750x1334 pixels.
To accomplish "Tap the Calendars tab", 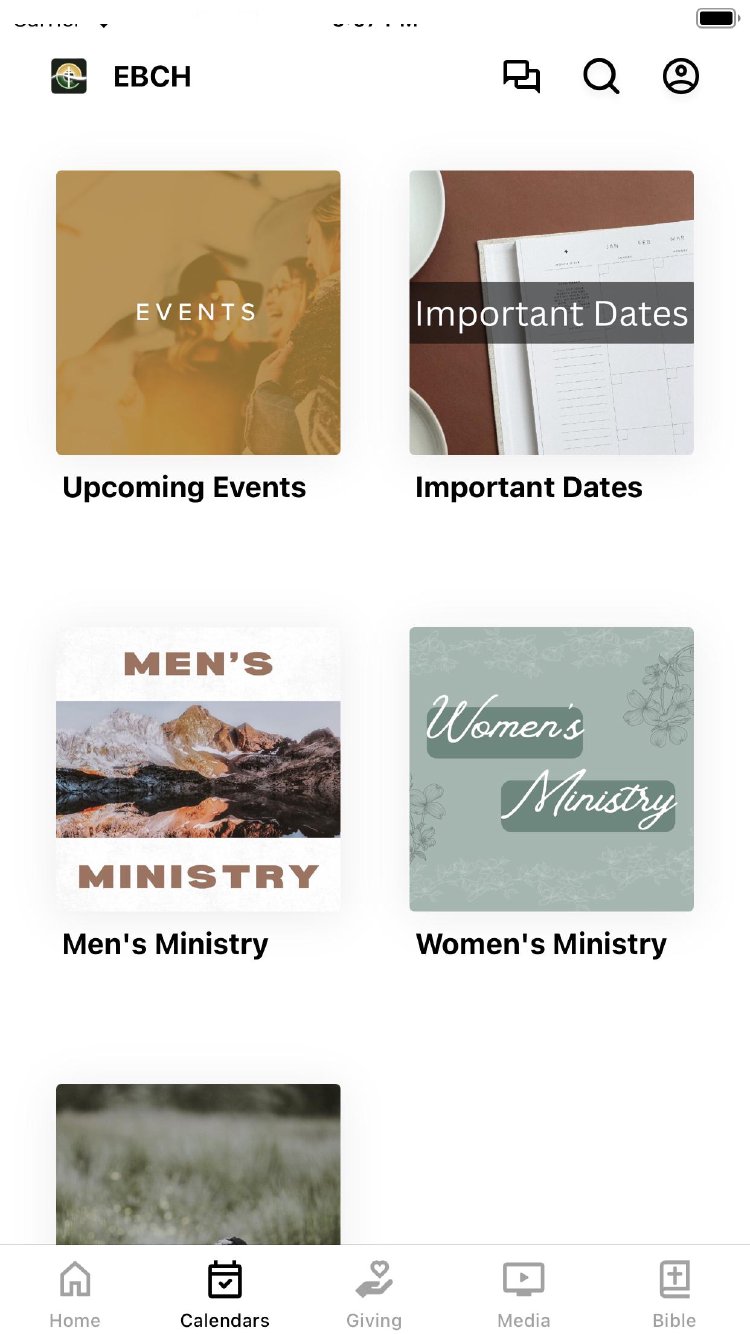I will point(225,1294).
